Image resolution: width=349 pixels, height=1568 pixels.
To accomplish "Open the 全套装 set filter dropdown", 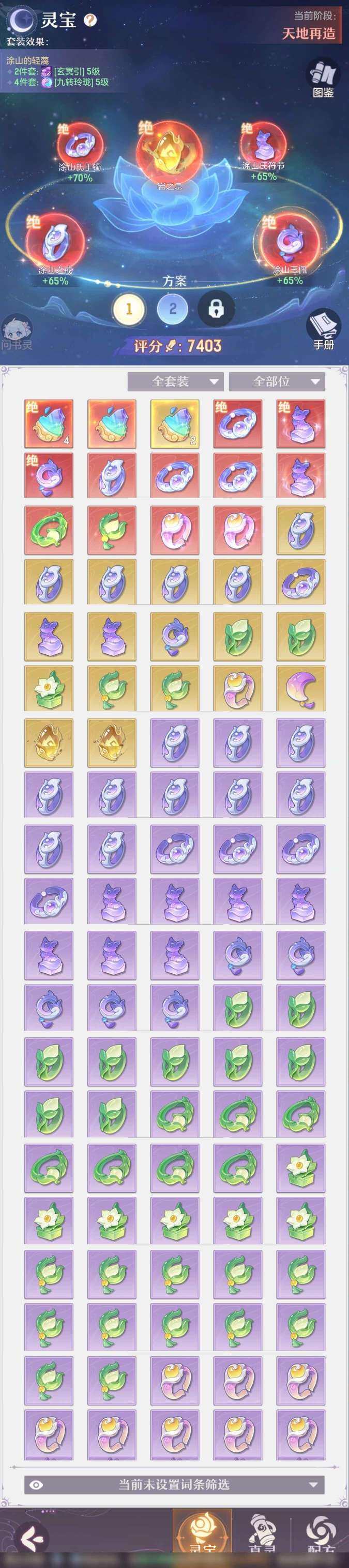I will [x=175, y=382].
